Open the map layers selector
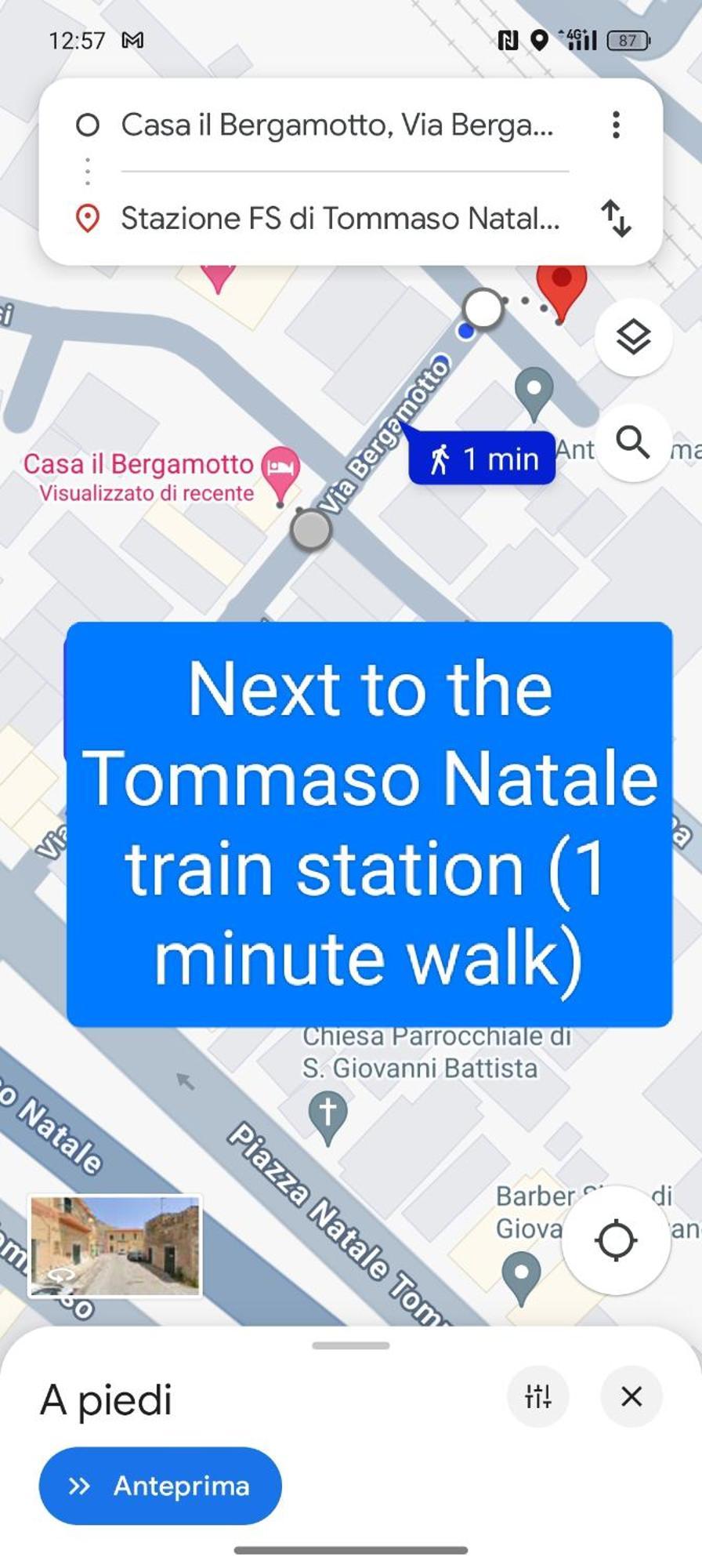Screen dimensions: 702x1568 pos(633,337)
